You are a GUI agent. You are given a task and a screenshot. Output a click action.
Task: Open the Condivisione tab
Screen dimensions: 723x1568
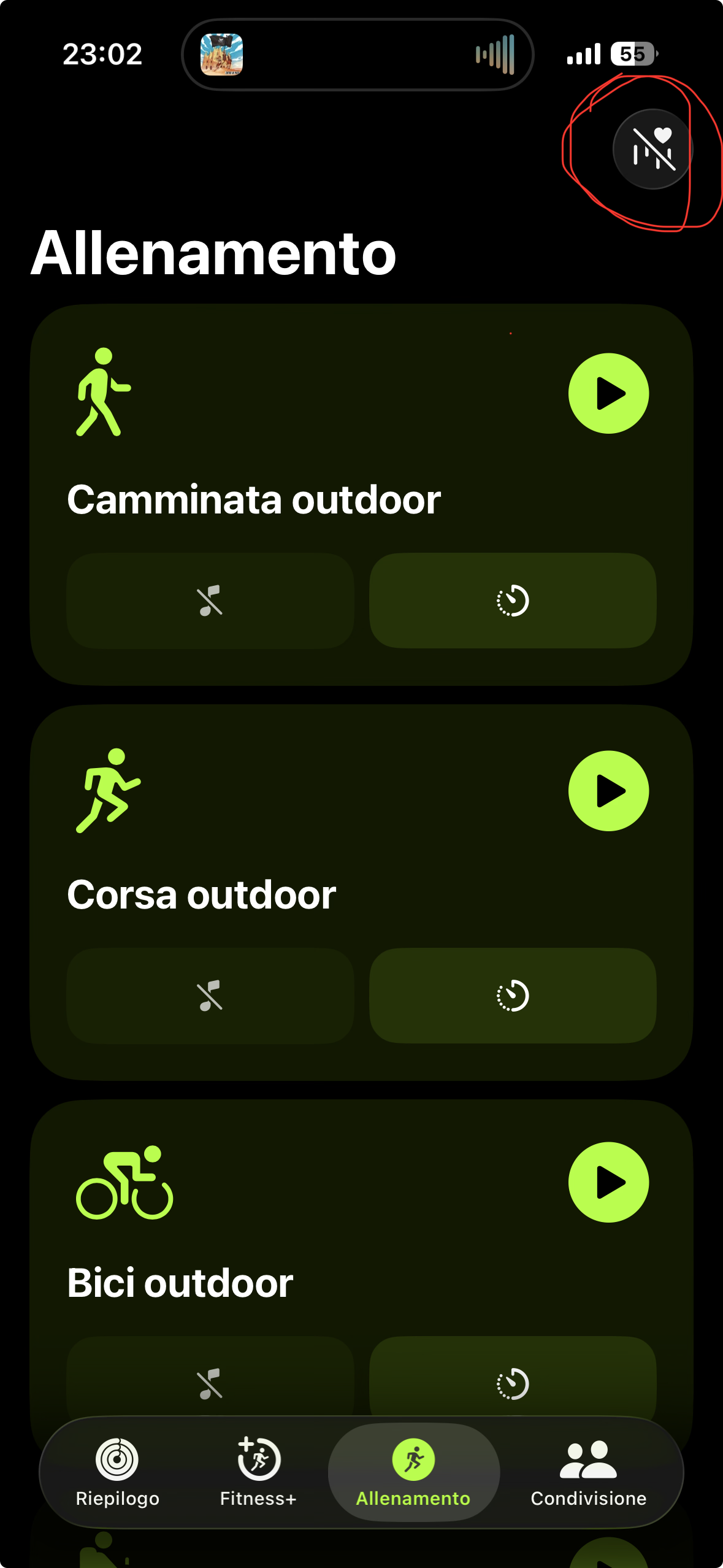click(588, 1472)
